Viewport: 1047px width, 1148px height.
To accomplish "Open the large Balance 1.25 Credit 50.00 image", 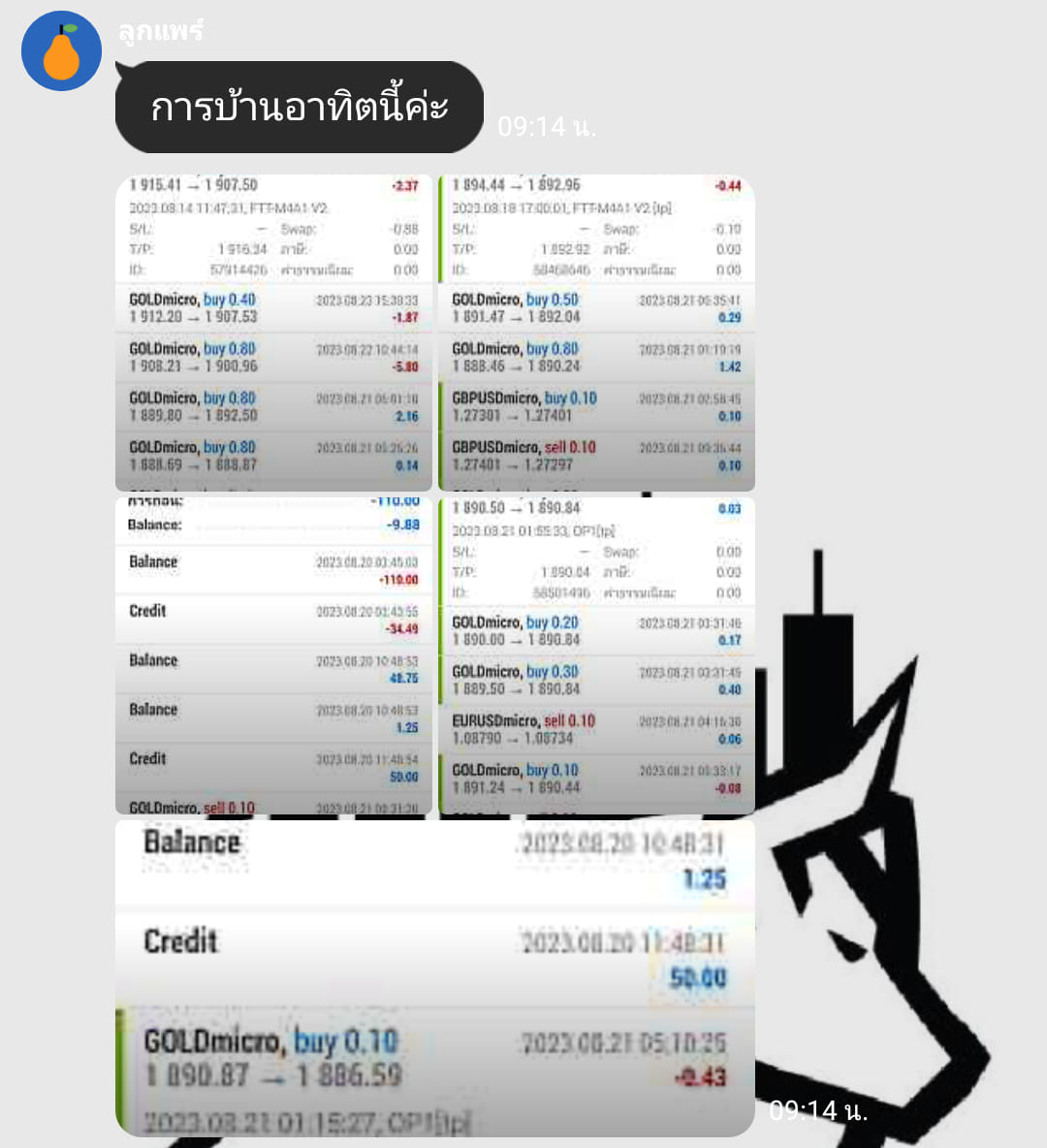I will [434, 977].
